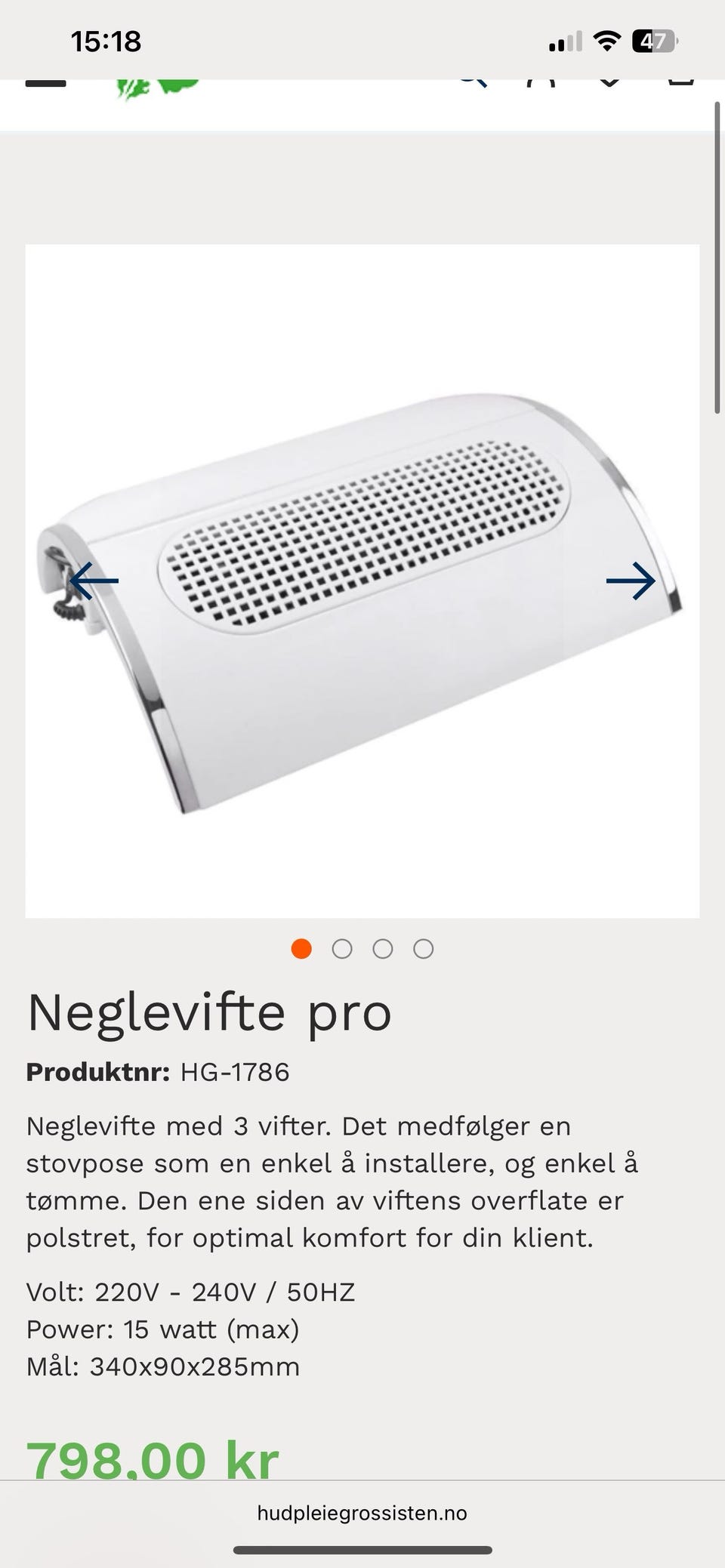Jump to the fourth image dot
Screen dimensions: 725x1568
click(424, 949)
